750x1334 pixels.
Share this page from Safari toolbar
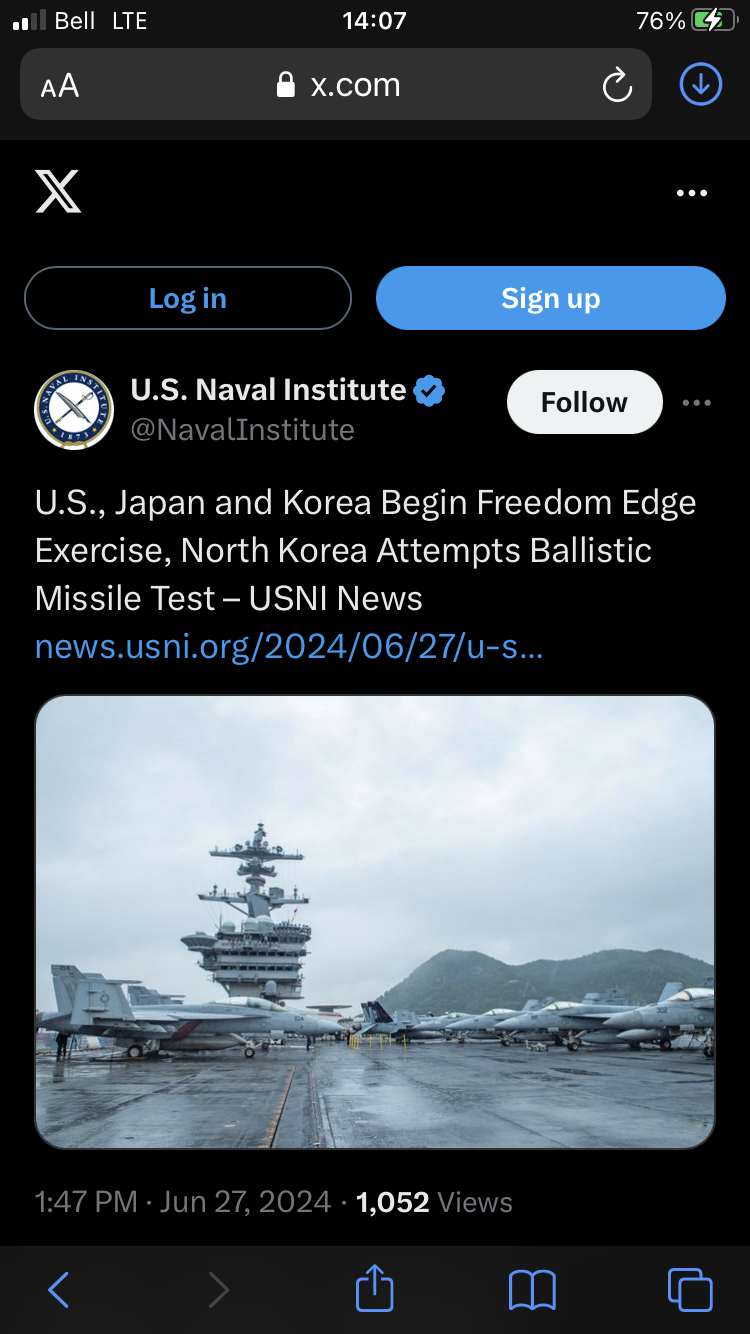point(375,1287)
